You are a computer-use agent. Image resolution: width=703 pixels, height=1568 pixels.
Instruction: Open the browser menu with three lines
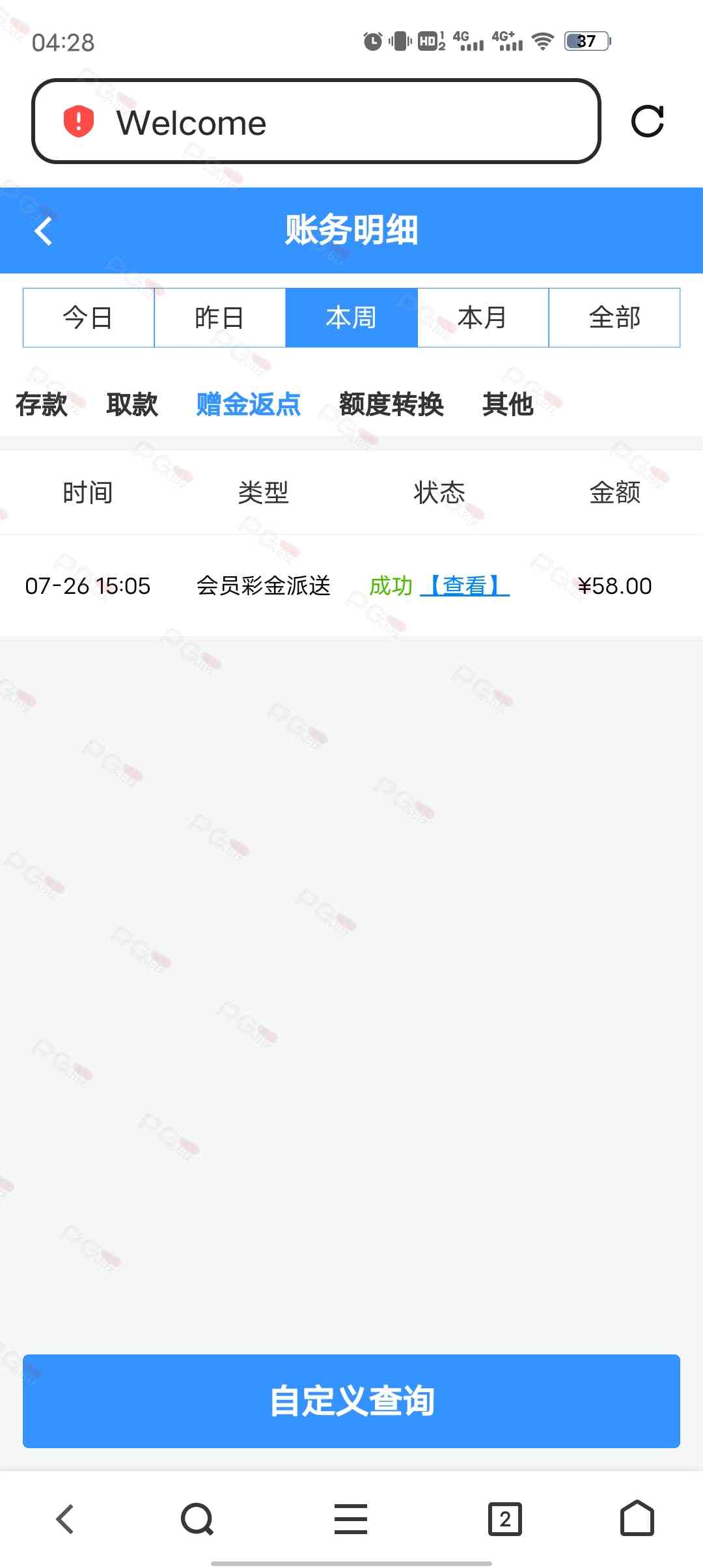[x=351, y=1519]
